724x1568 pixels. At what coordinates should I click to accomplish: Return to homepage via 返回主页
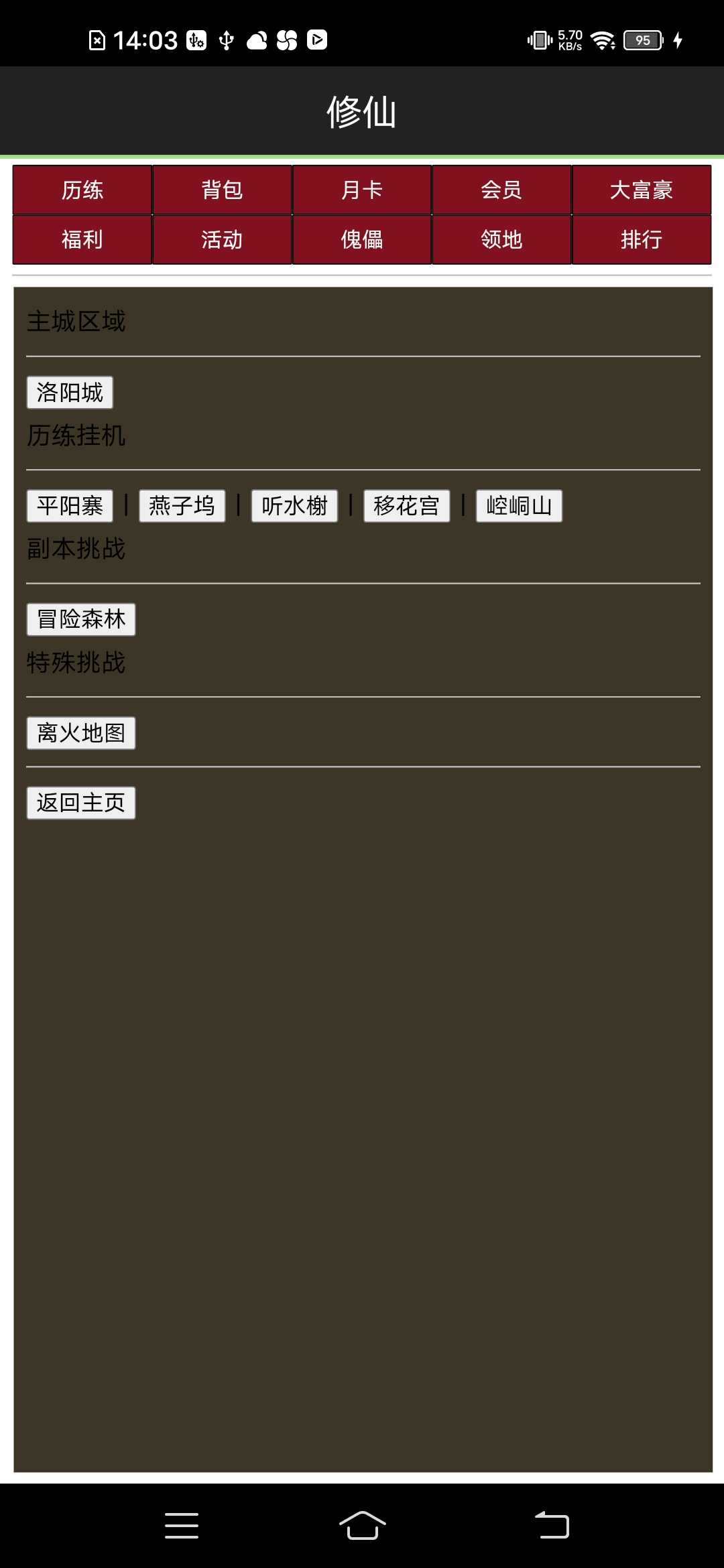[81, 802]
